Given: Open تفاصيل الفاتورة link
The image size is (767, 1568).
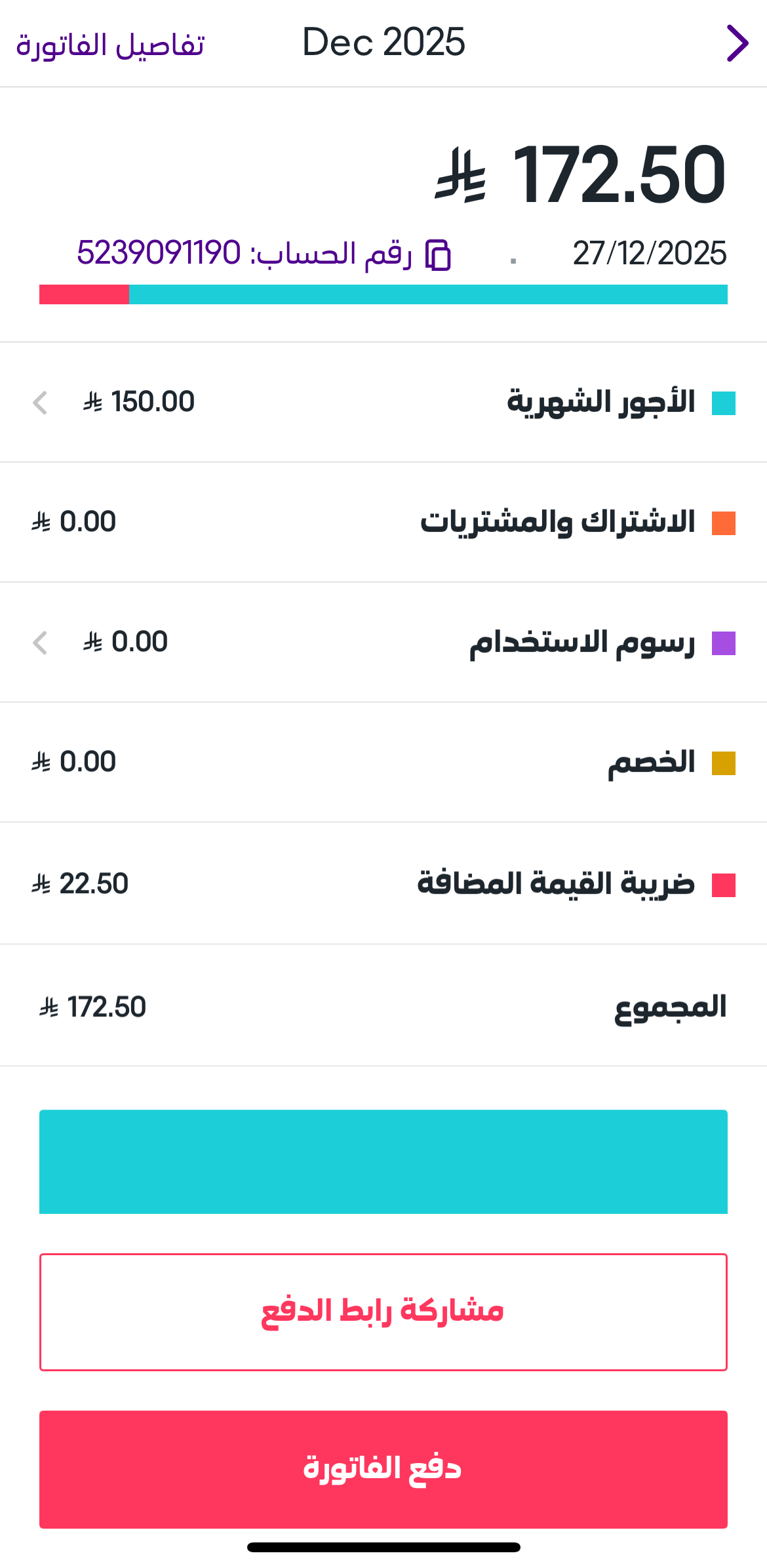Looking at the screenshot, I should [x=110, y=45].
